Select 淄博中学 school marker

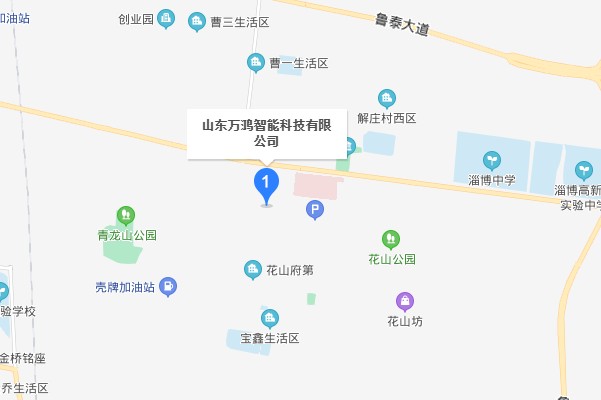[491, 160]
